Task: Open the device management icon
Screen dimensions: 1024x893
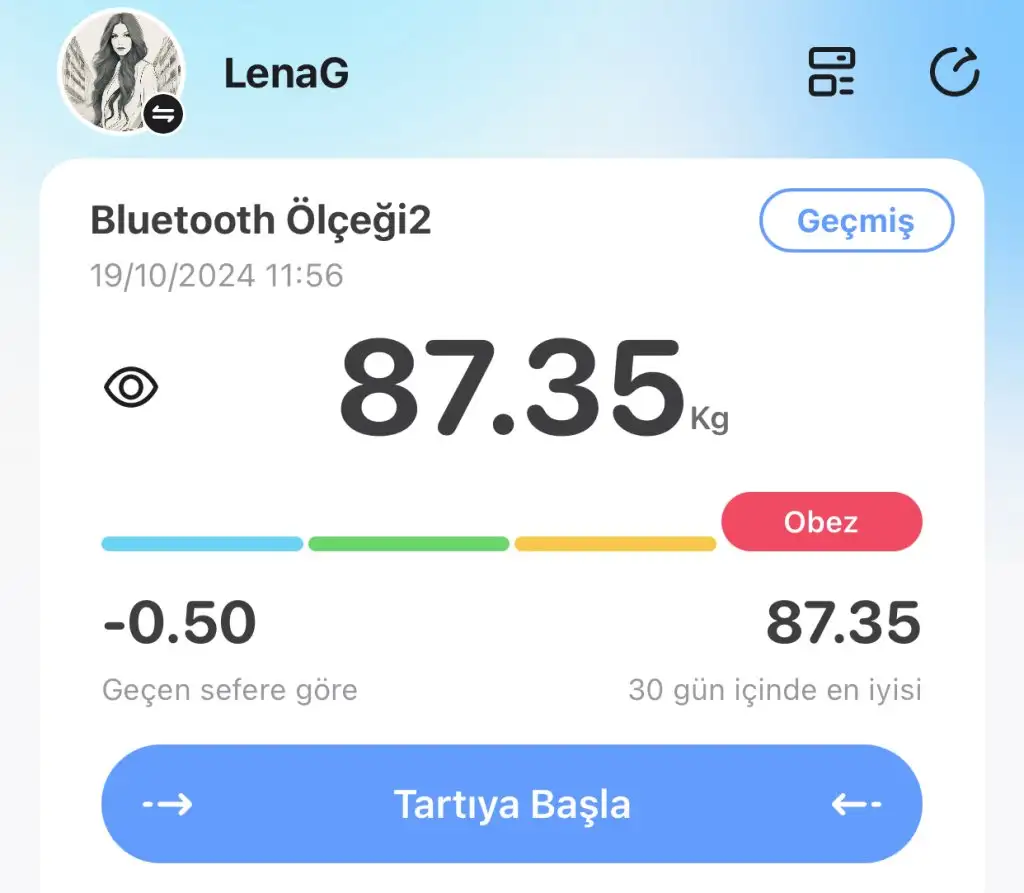Action: pos(831,72)
